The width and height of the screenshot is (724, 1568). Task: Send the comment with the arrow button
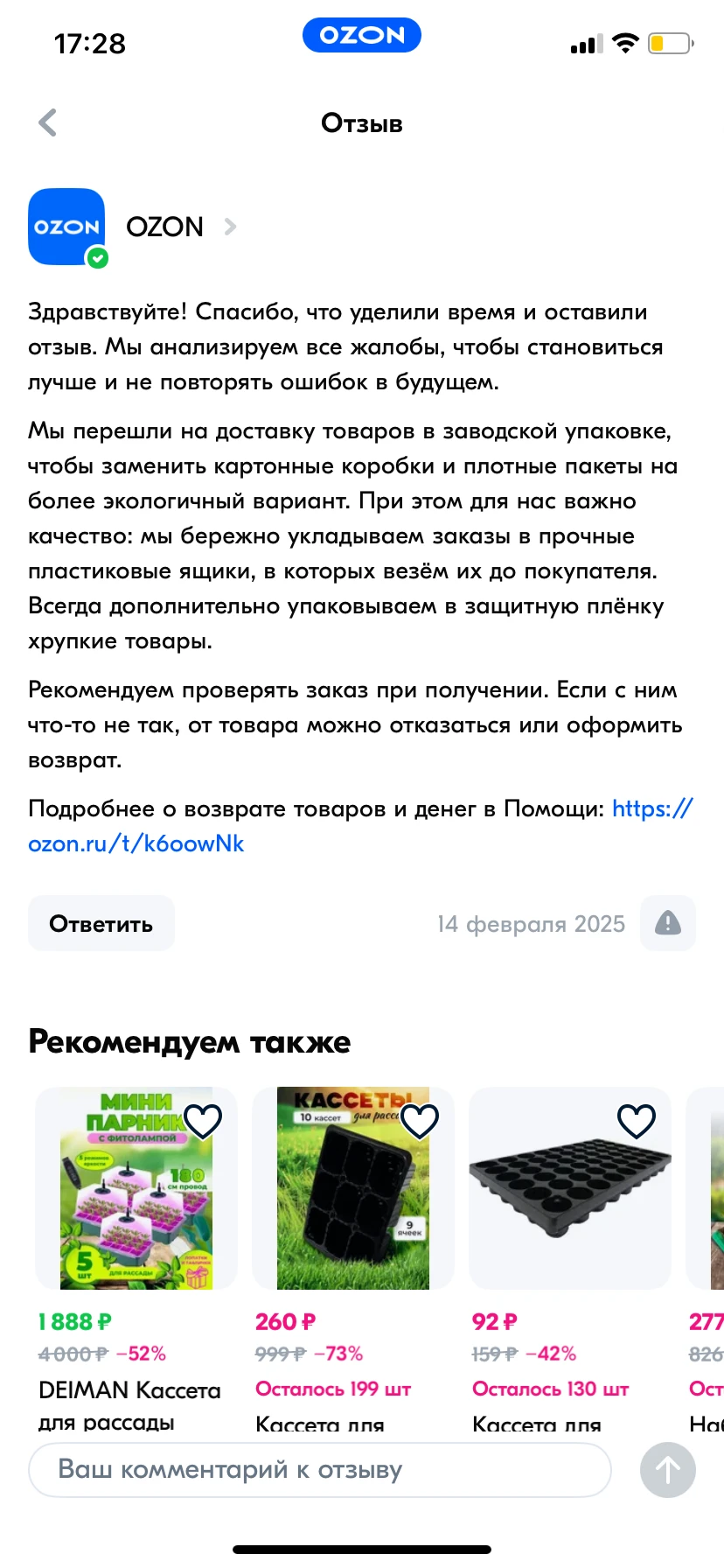tap(667, 1470)
